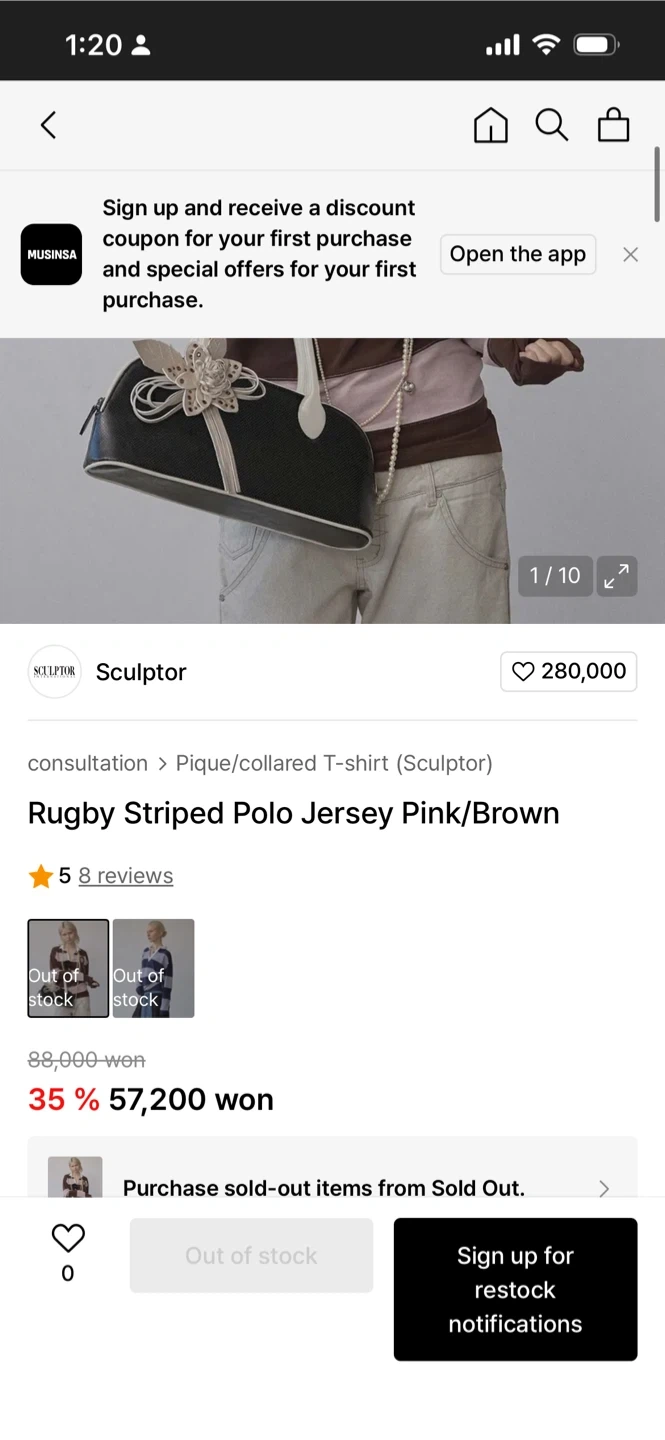Open Pique/collared T-shirt (Sculptor) category
Image resolution: width=665 pixels, height=1440 pixels.
click(334, 763)
